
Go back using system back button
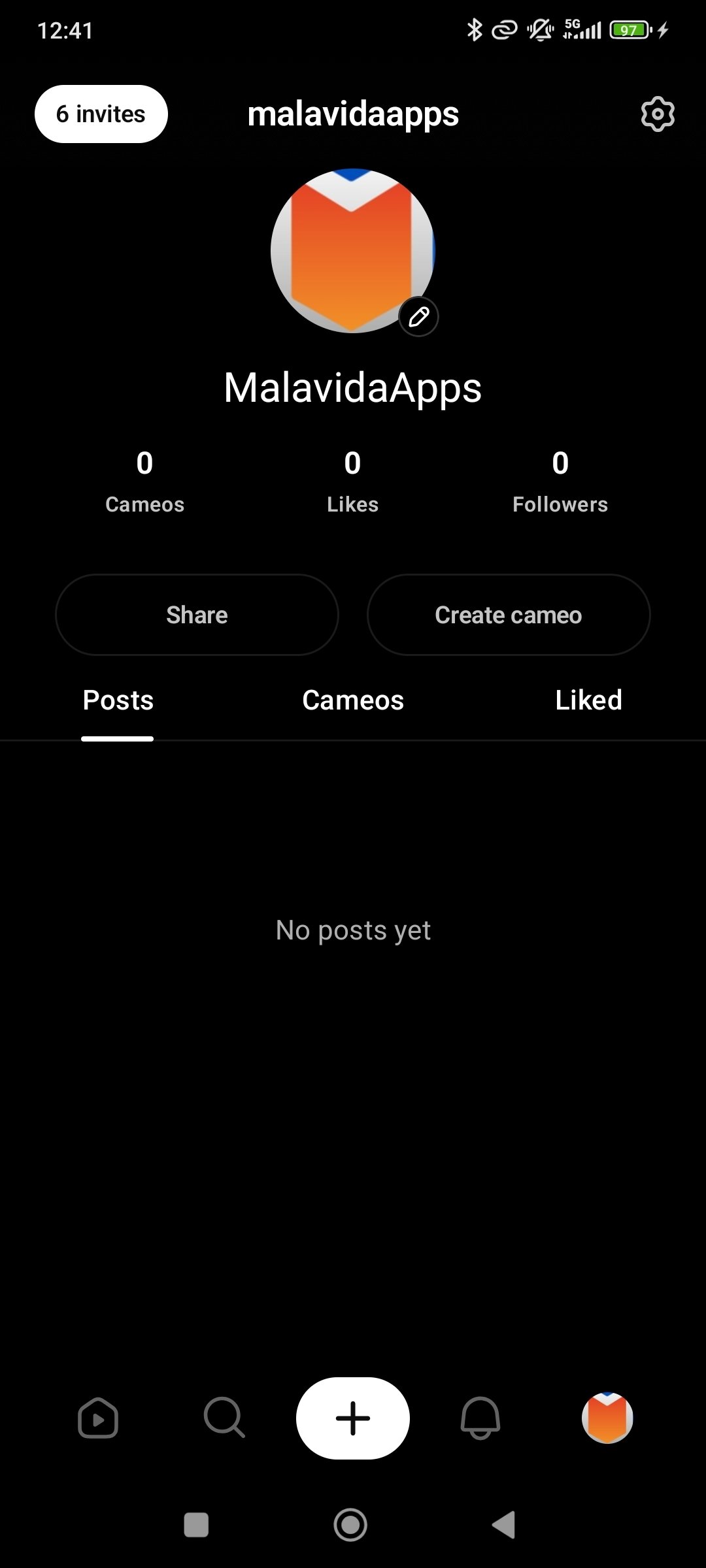[x=504, y=1525]
